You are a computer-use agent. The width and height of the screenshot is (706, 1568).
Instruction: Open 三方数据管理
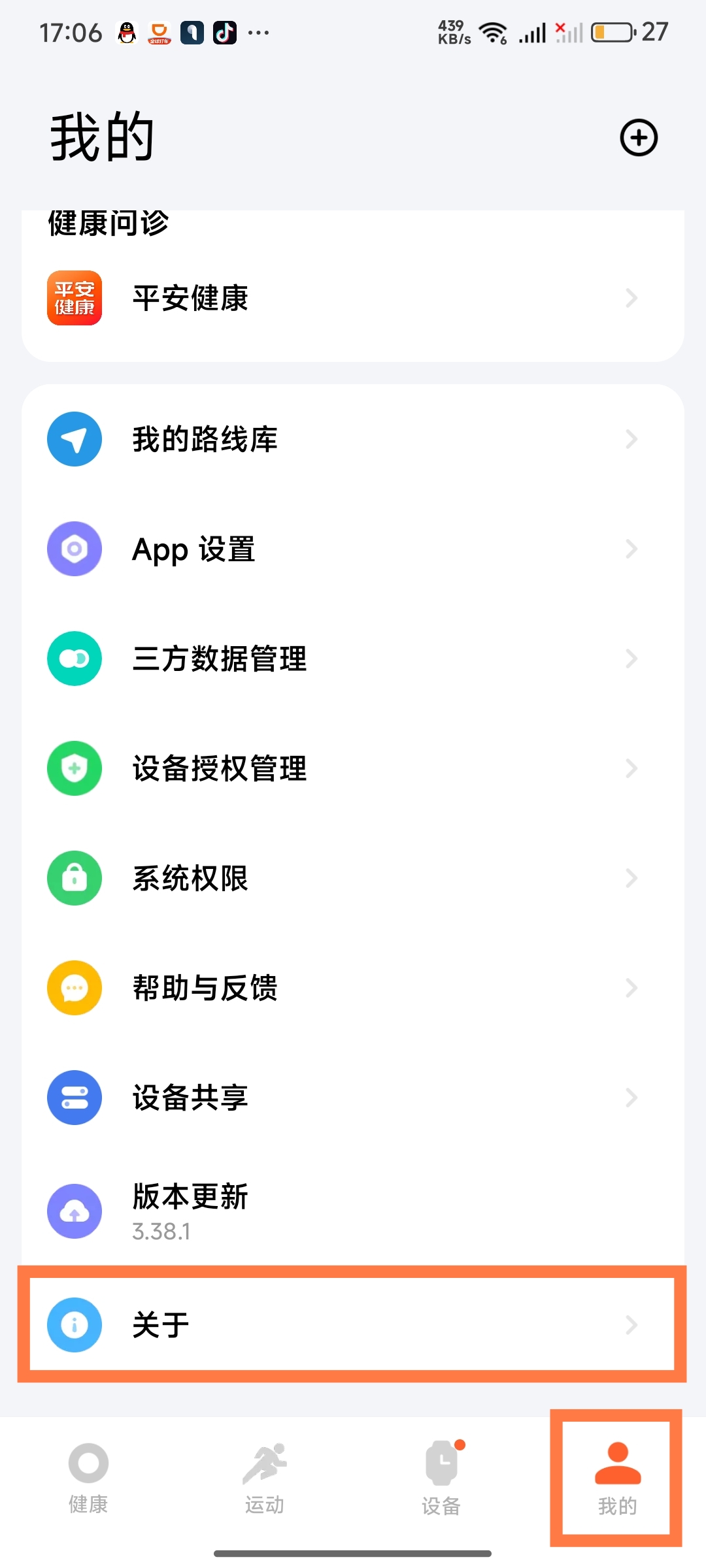click(353, 659)
